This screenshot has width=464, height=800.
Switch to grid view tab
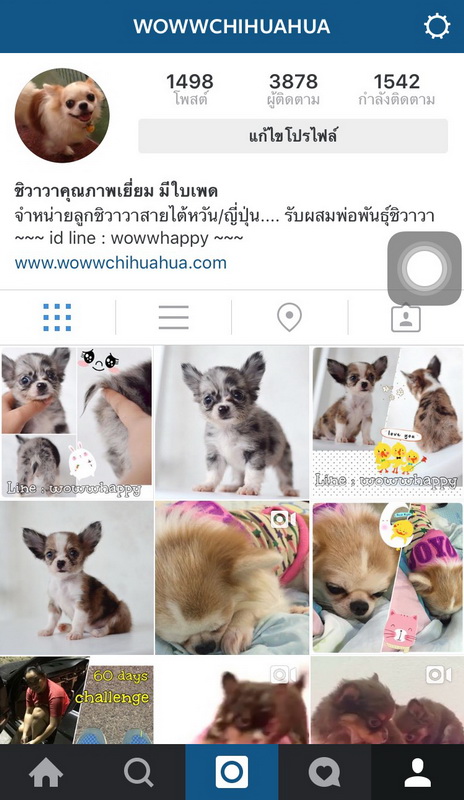(x=57, y=317)
